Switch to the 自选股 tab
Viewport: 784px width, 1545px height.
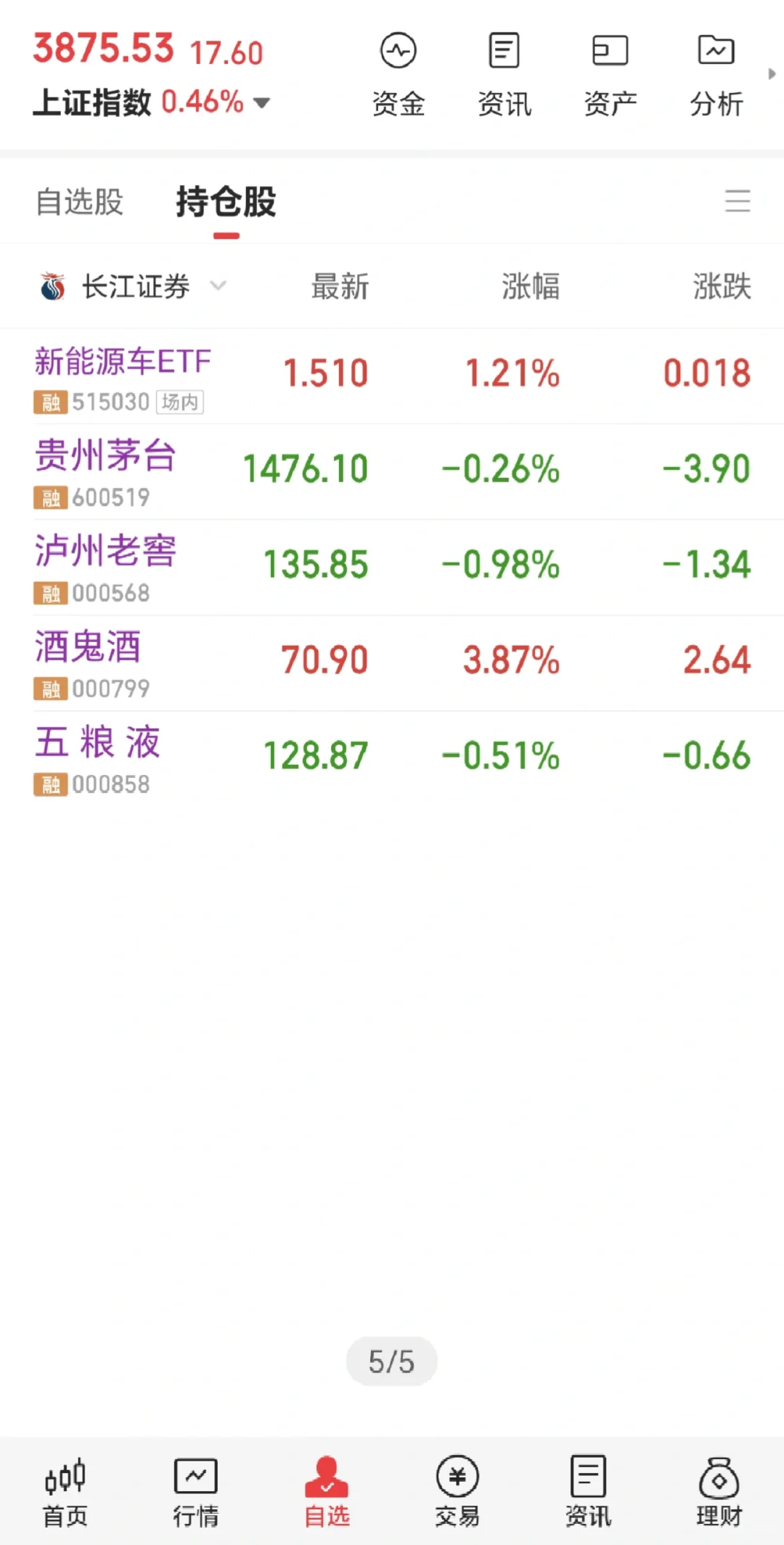click(80, 202)
